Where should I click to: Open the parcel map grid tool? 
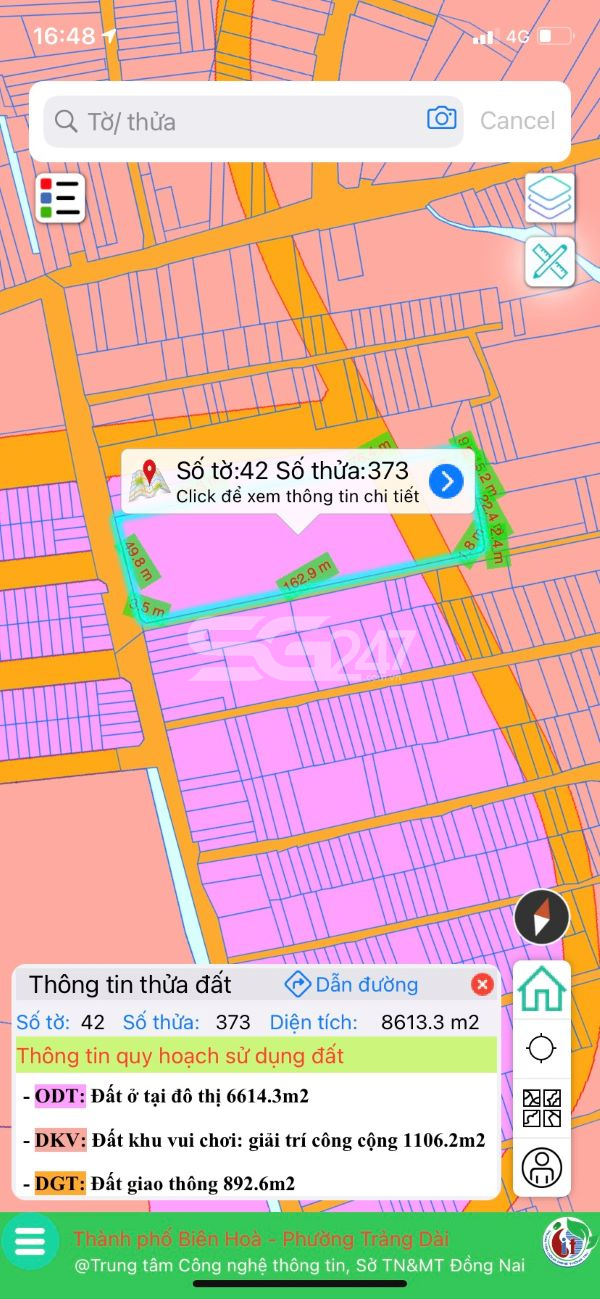pyautogui.click(x=542, y=1109)
